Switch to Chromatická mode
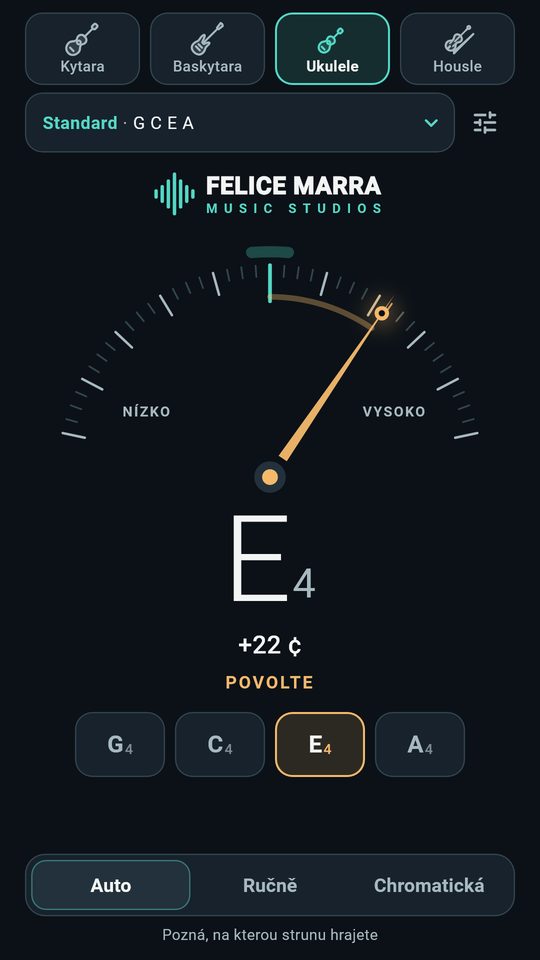540x960 pixels. point(429,885)
